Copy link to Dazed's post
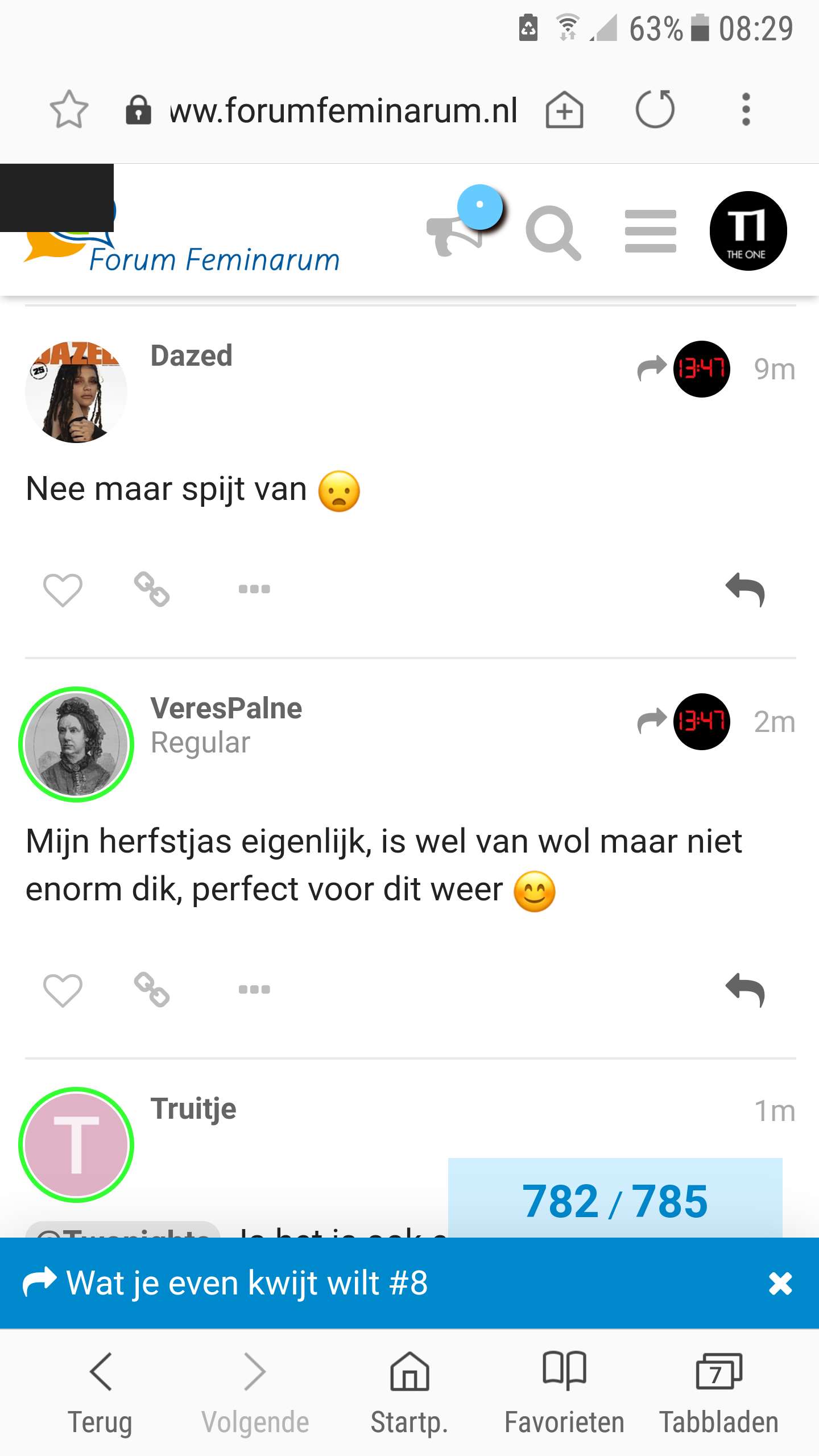This screenshot has height=1456, width=819. [152, 589]
